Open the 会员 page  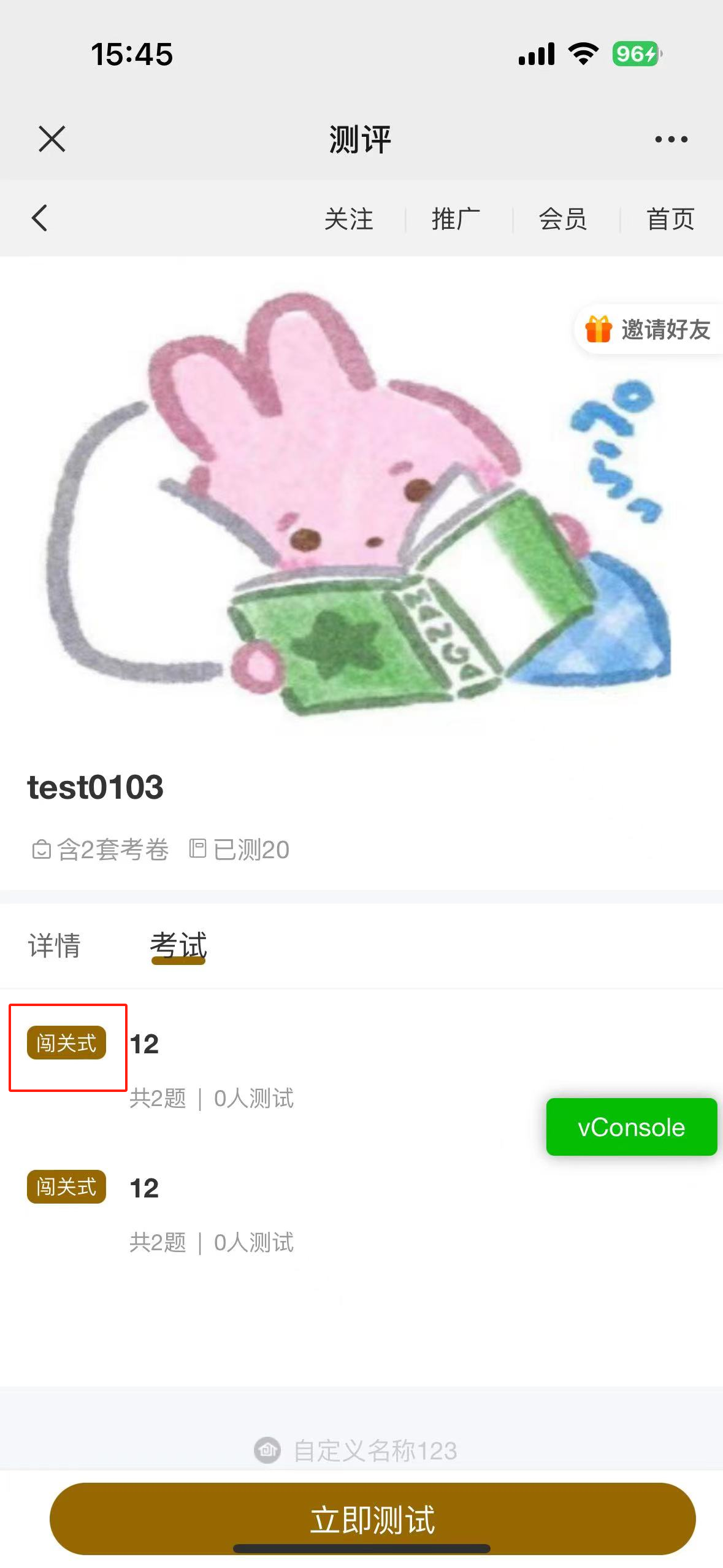click(563, 219)
